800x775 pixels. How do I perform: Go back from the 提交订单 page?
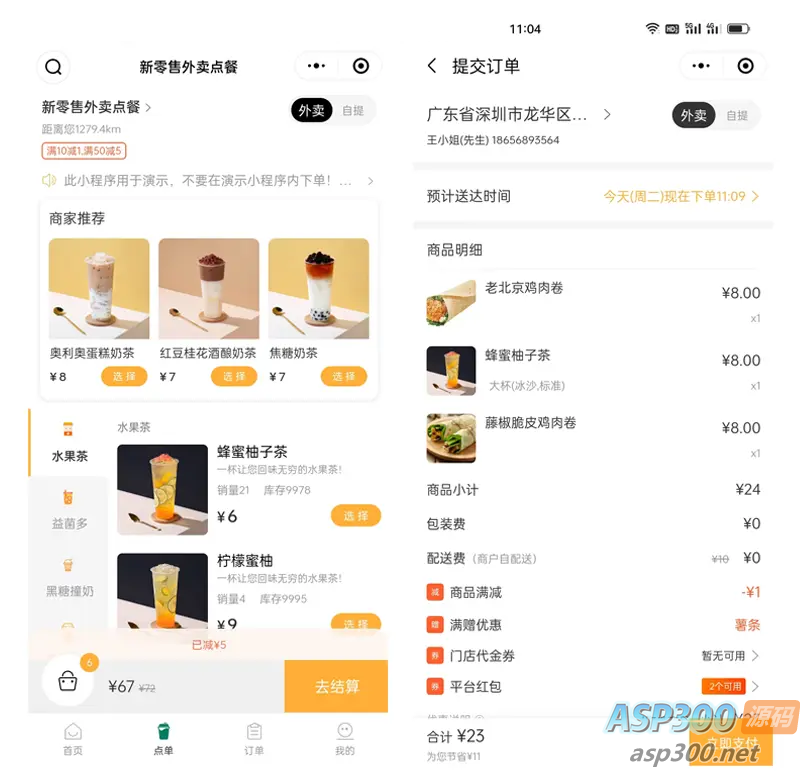[x=432, y=66]
